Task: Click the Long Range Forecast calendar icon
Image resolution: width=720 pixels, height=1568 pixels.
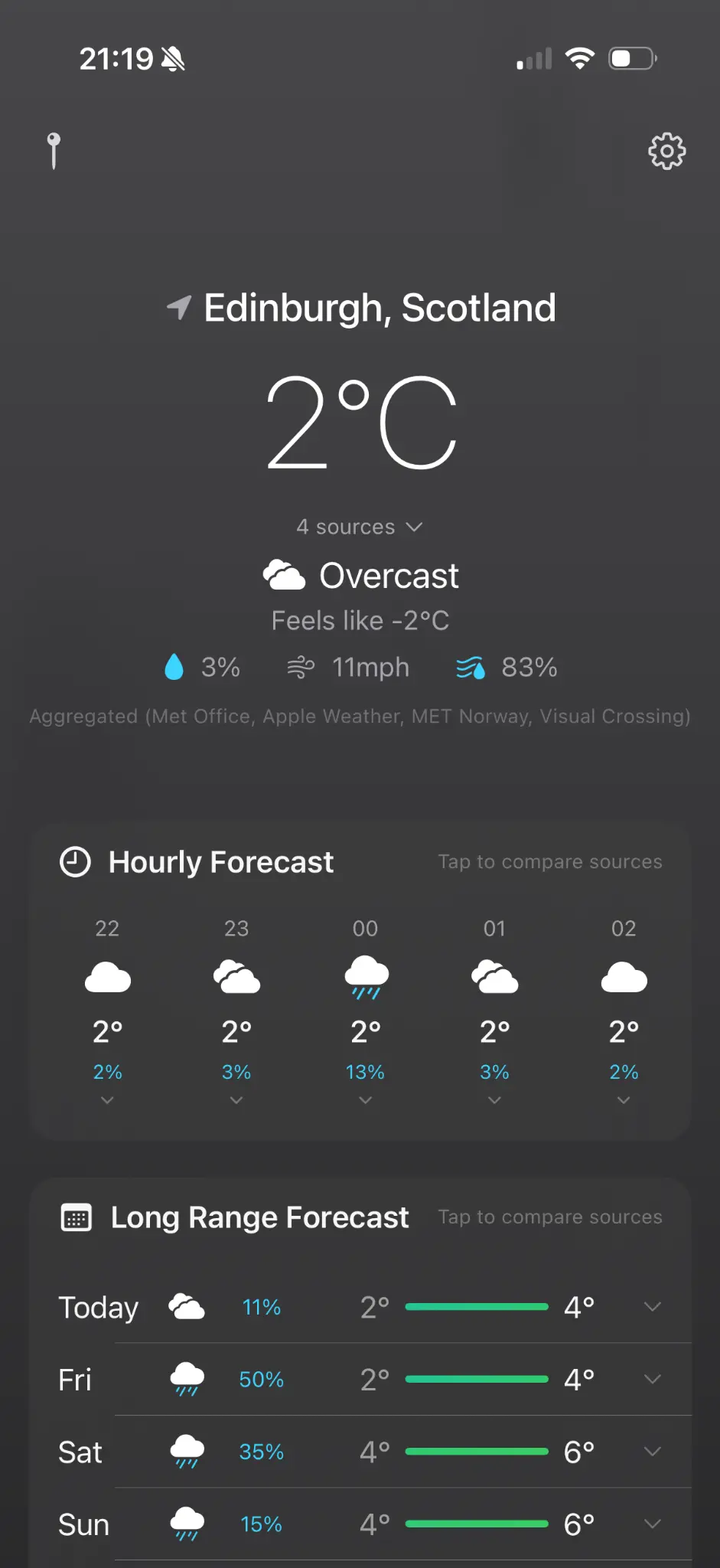Action: [76, 1217]
